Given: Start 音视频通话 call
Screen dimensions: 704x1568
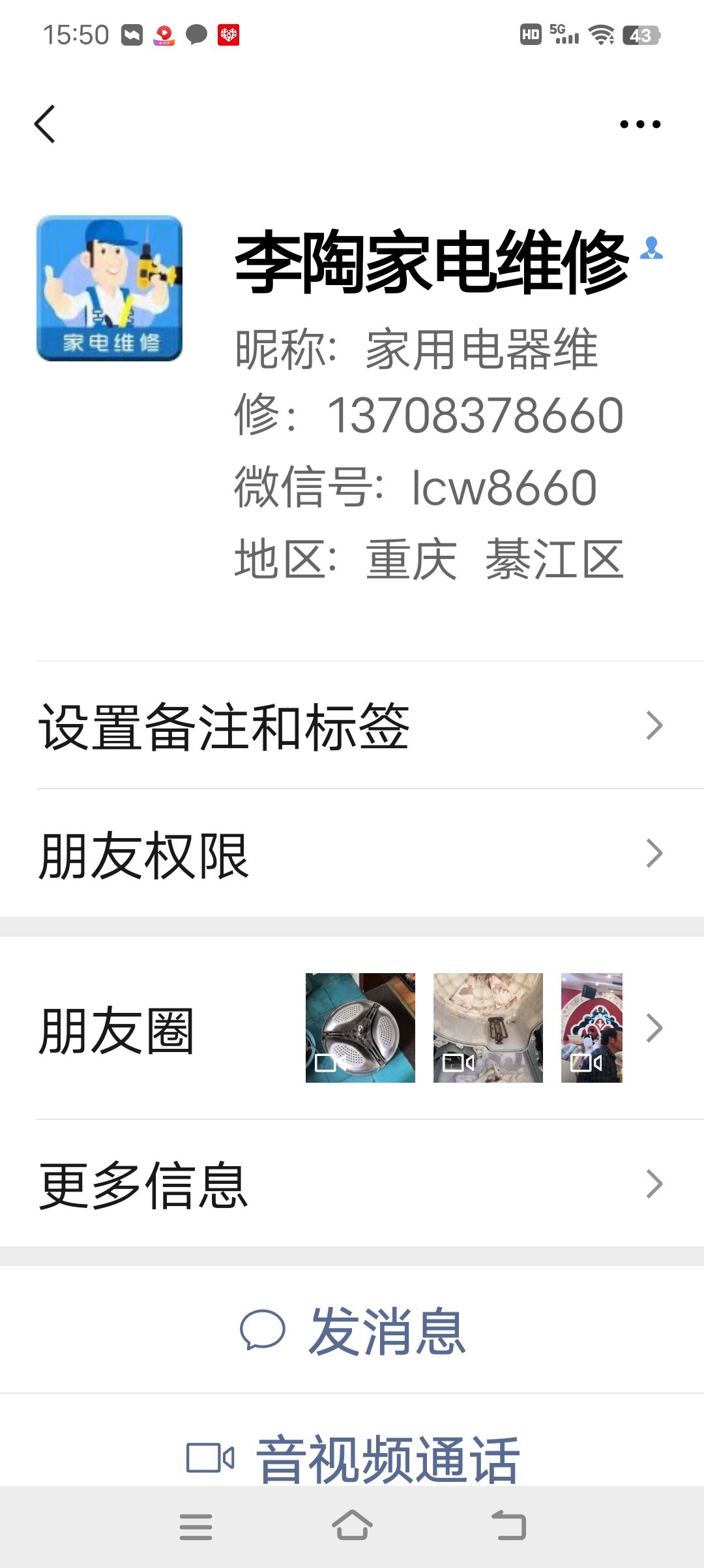Looking at the screenshot, I should 352,1458.
